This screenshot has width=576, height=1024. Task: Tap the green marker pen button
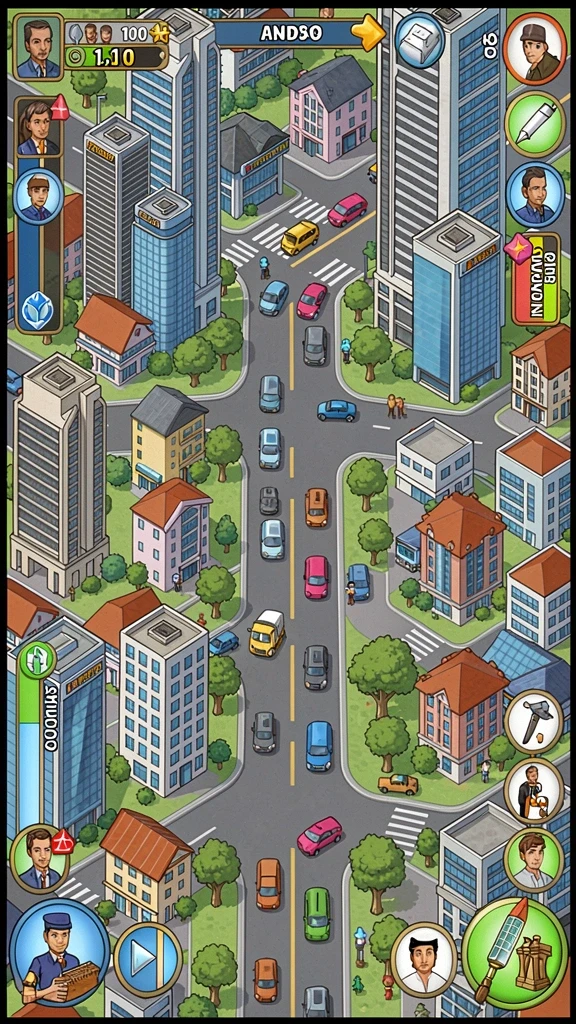point(535,123)
